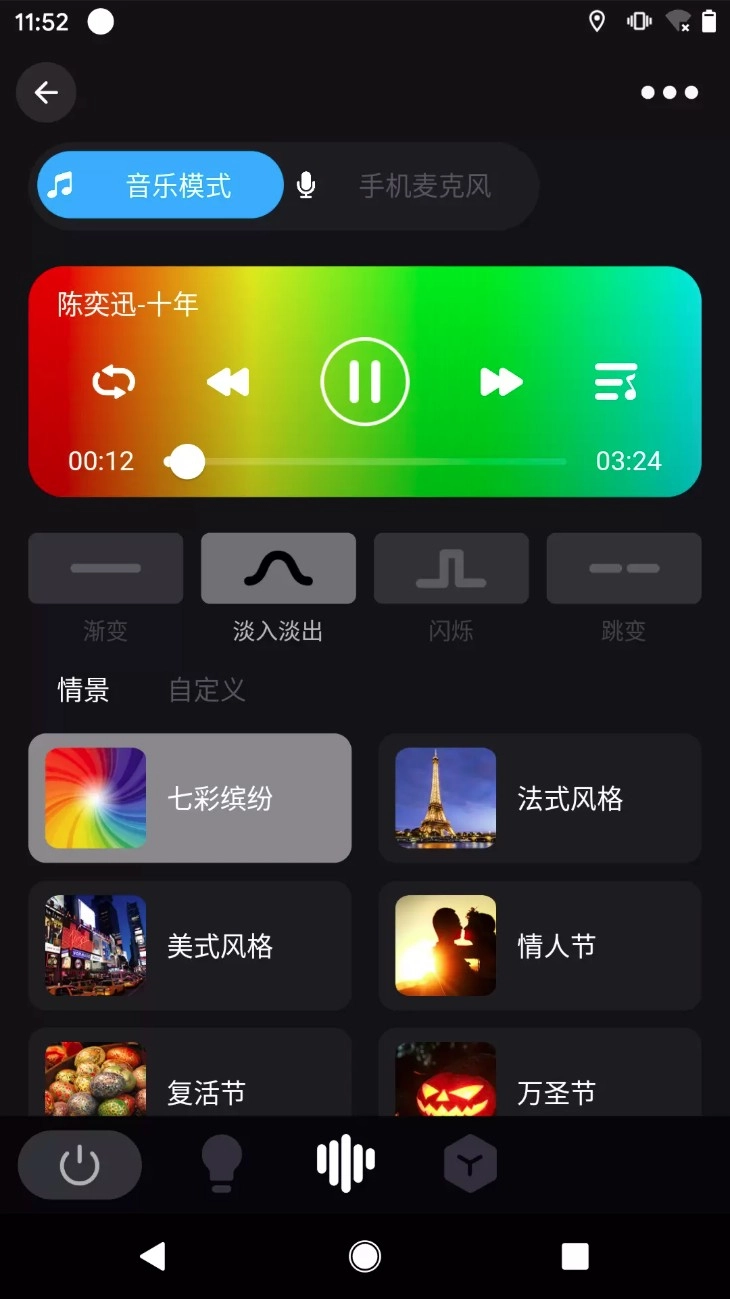Go back using the top arrow

pyautogui.click(x=46, y=93)
